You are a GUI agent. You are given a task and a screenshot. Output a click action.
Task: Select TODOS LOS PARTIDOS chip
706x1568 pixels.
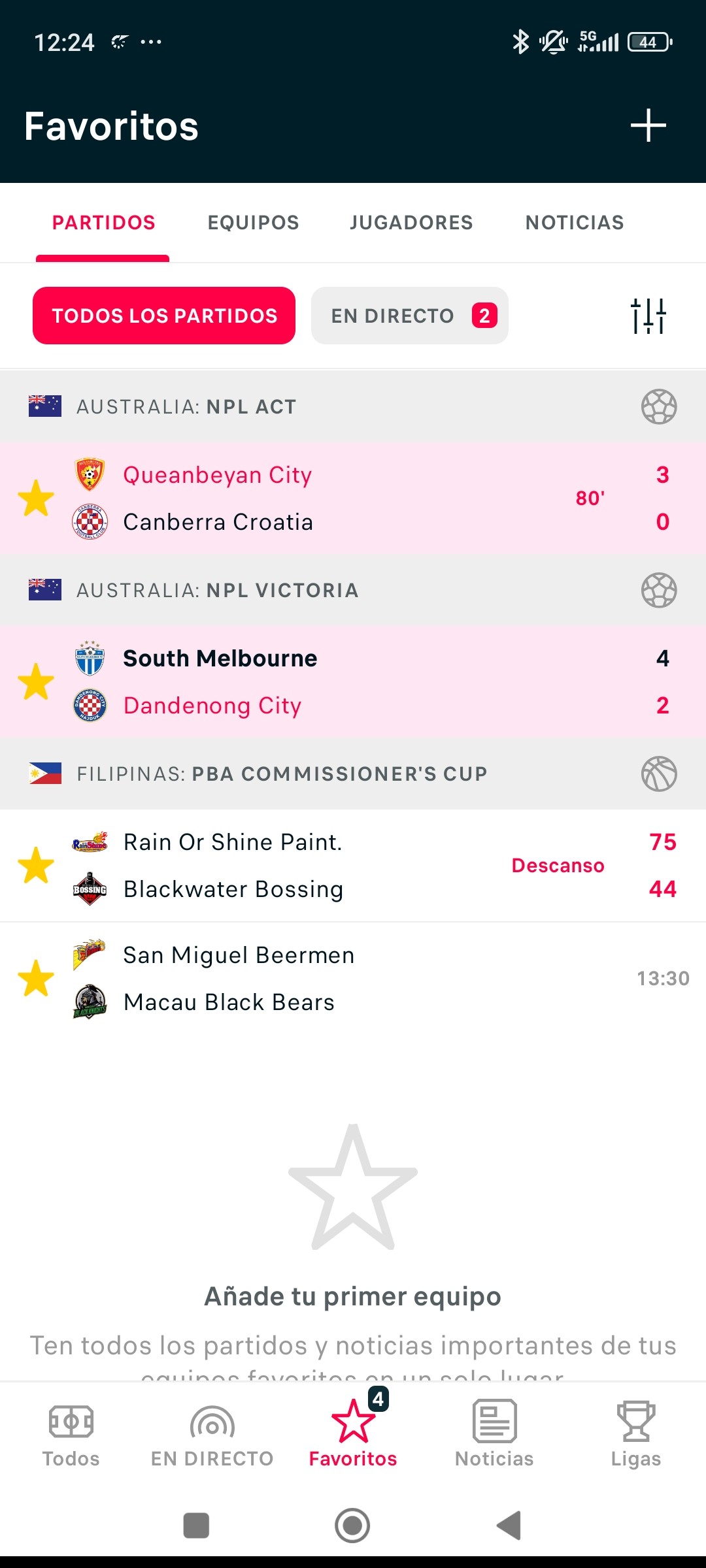click(164, 316)
